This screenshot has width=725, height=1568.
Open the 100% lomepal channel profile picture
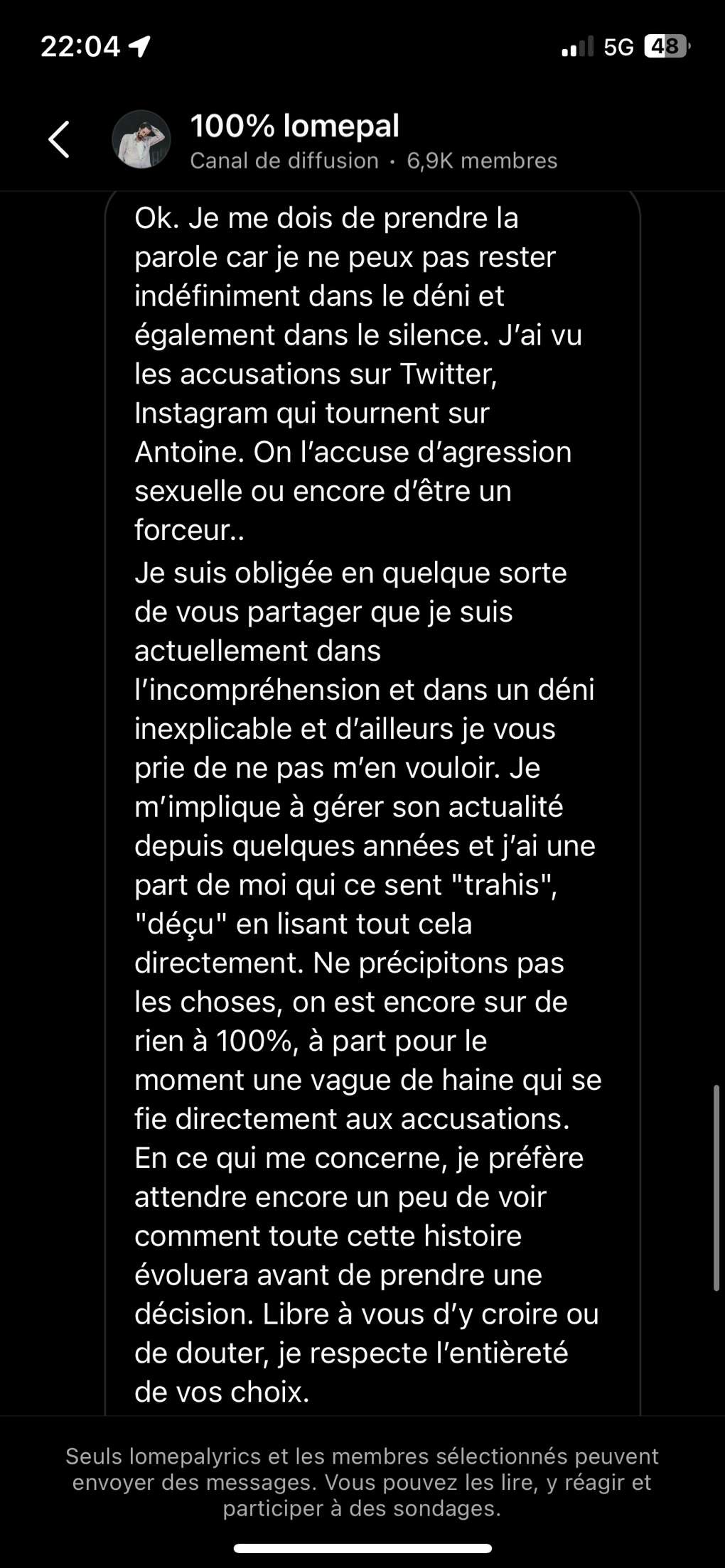coord(141,139)
